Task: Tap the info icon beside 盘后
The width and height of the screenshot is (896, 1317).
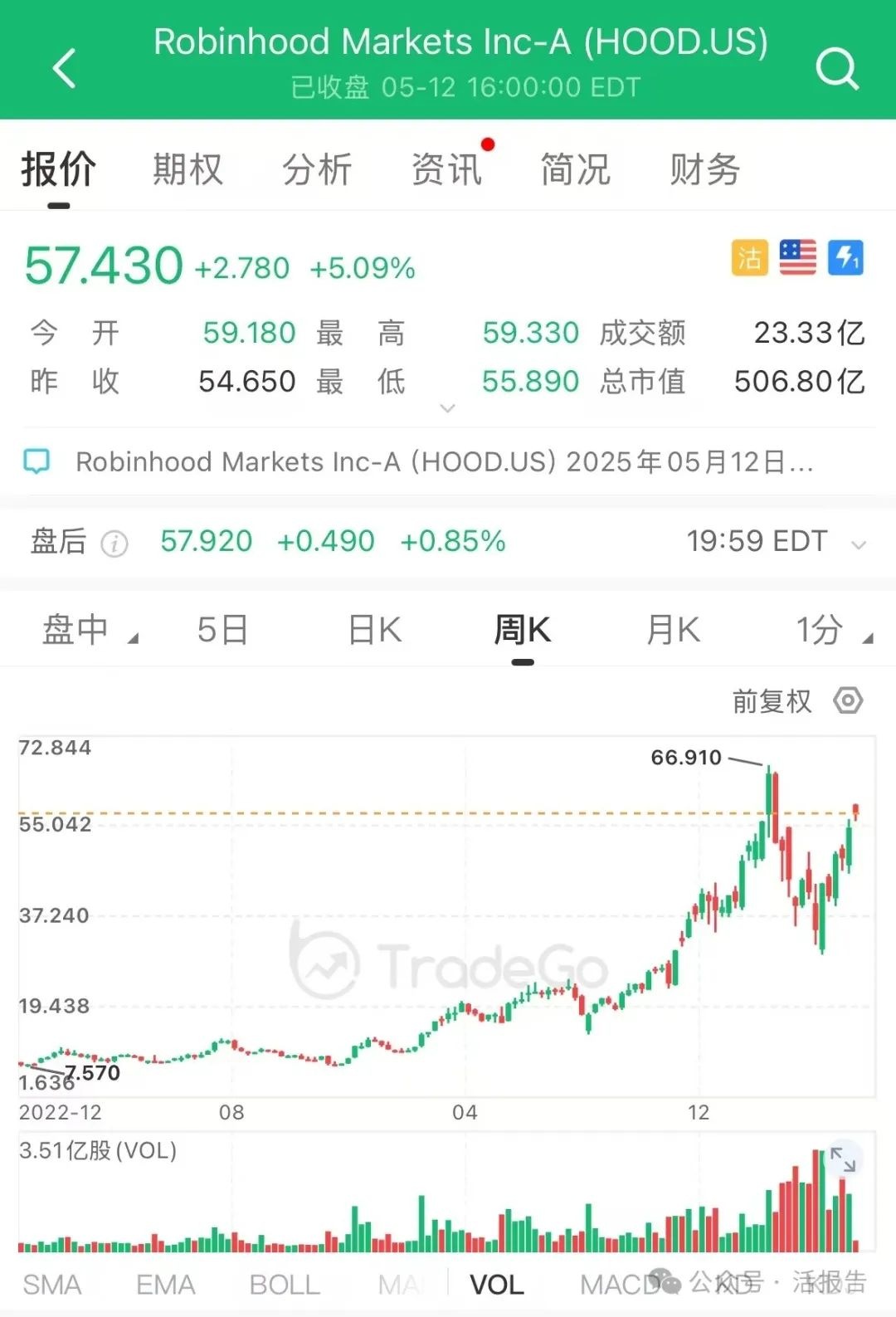Action: coord(114,544)
